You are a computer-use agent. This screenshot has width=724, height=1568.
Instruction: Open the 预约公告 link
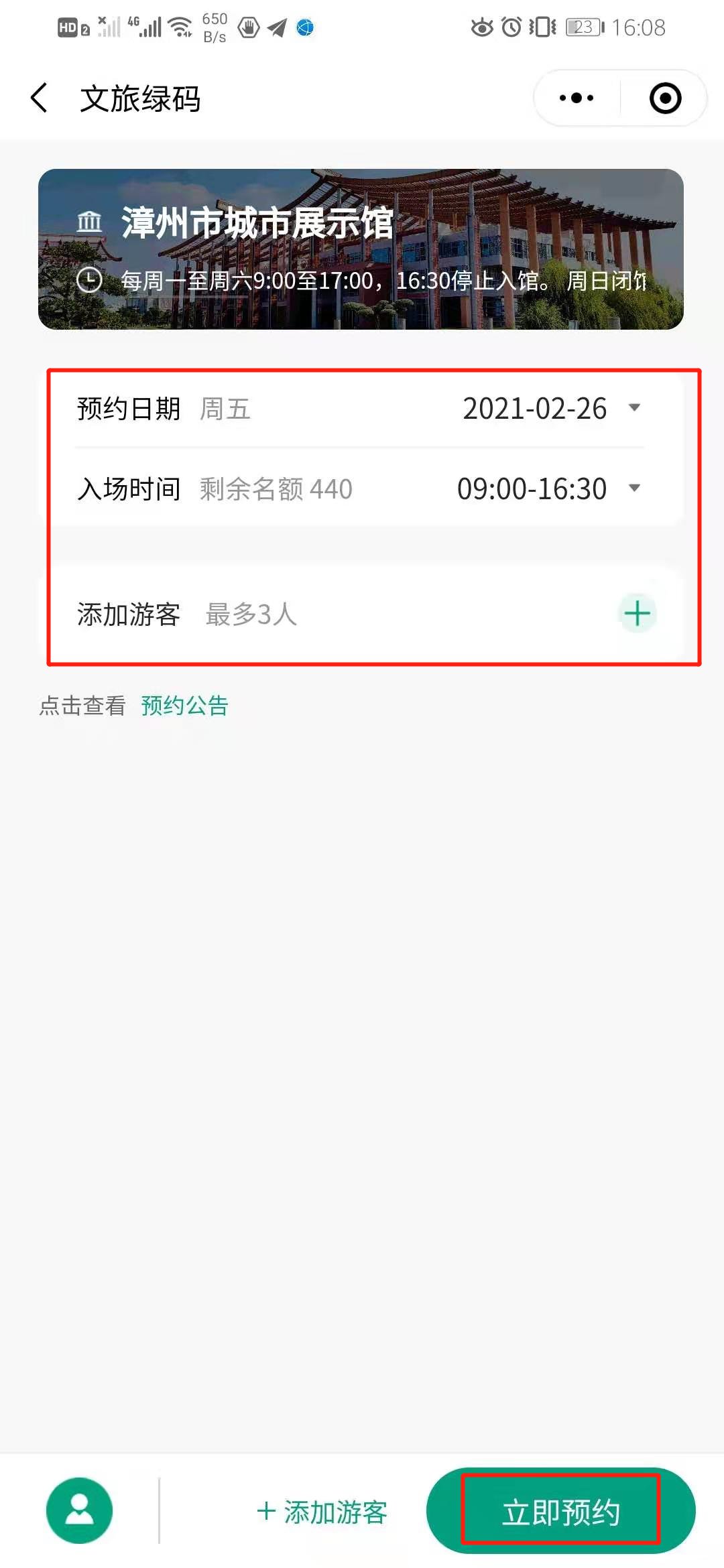[x=184, y=706]
